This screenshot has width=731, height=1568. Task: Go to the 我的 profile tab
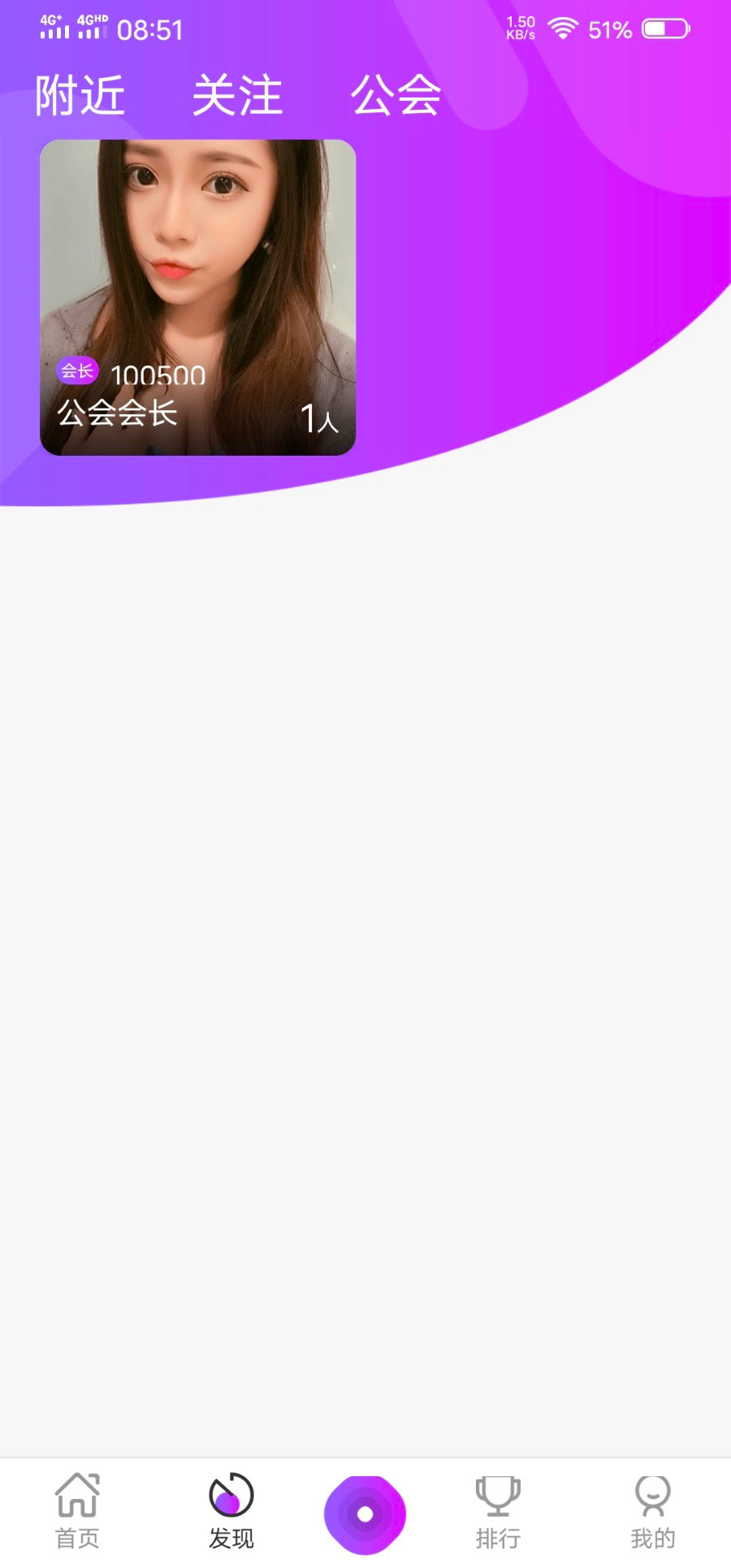point(652,1511)
